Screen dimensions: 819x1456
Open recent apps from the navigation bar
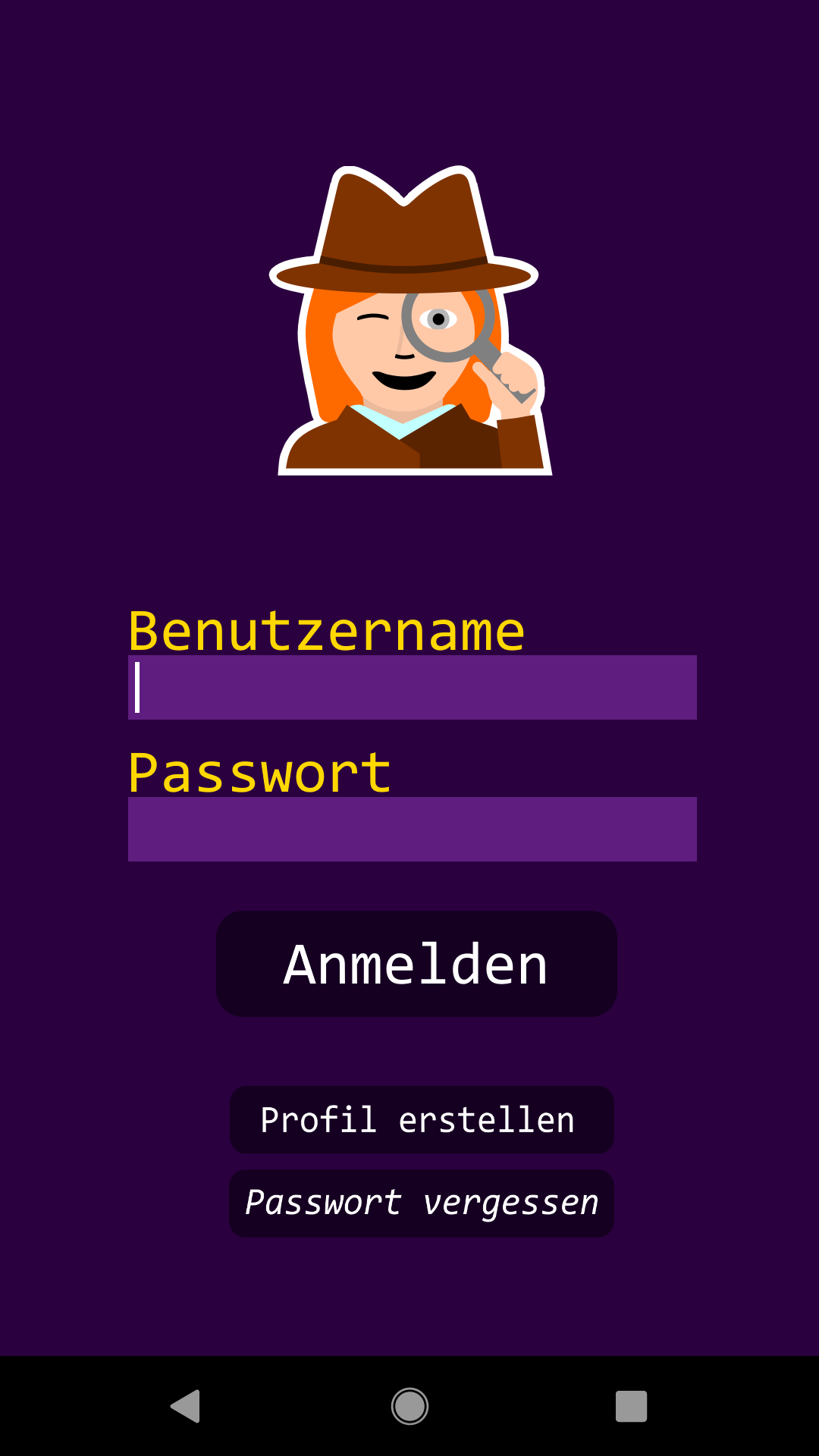click(631, 1406)
